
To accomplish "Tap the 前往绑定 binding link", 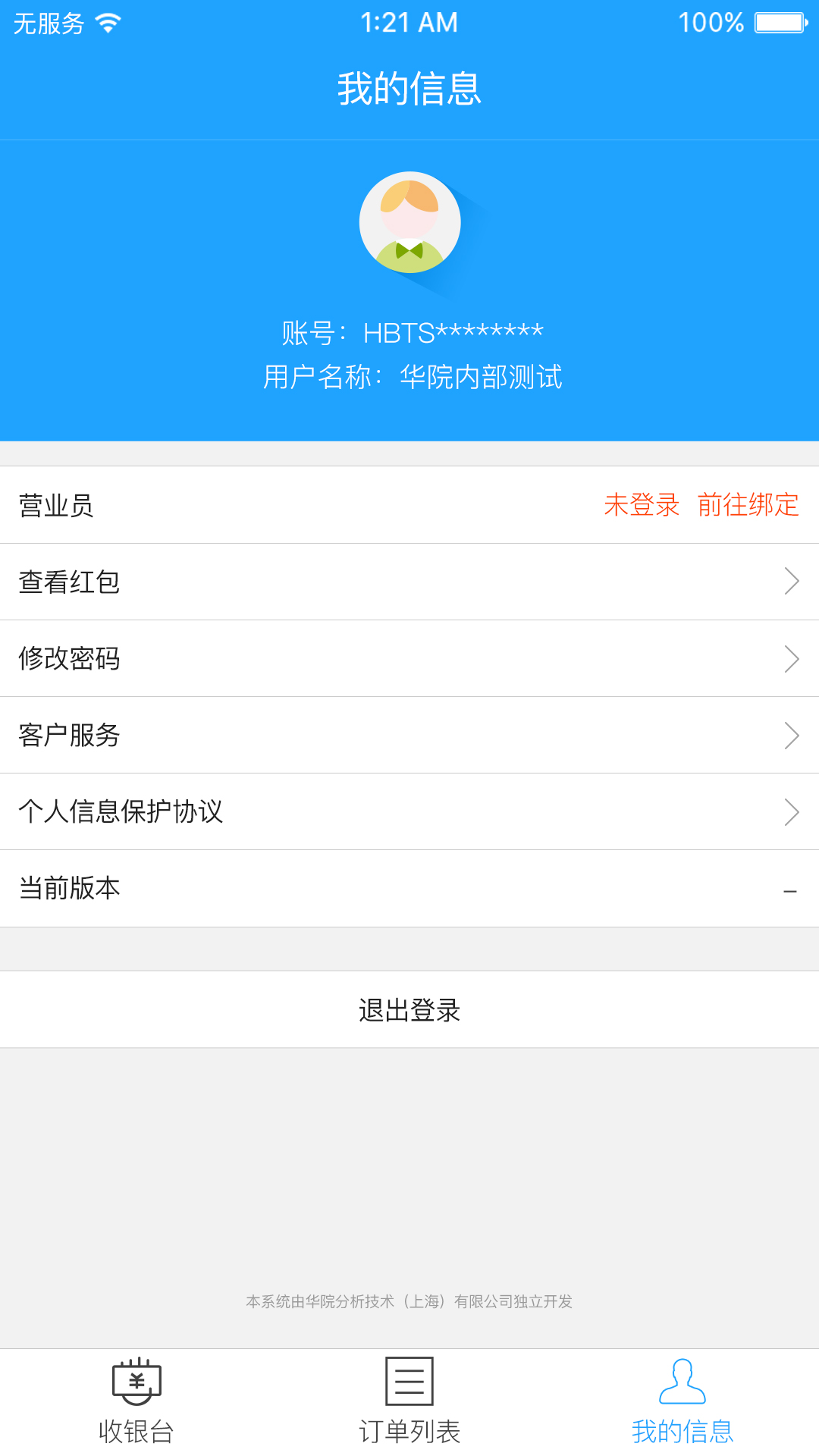I will point(747,504).
